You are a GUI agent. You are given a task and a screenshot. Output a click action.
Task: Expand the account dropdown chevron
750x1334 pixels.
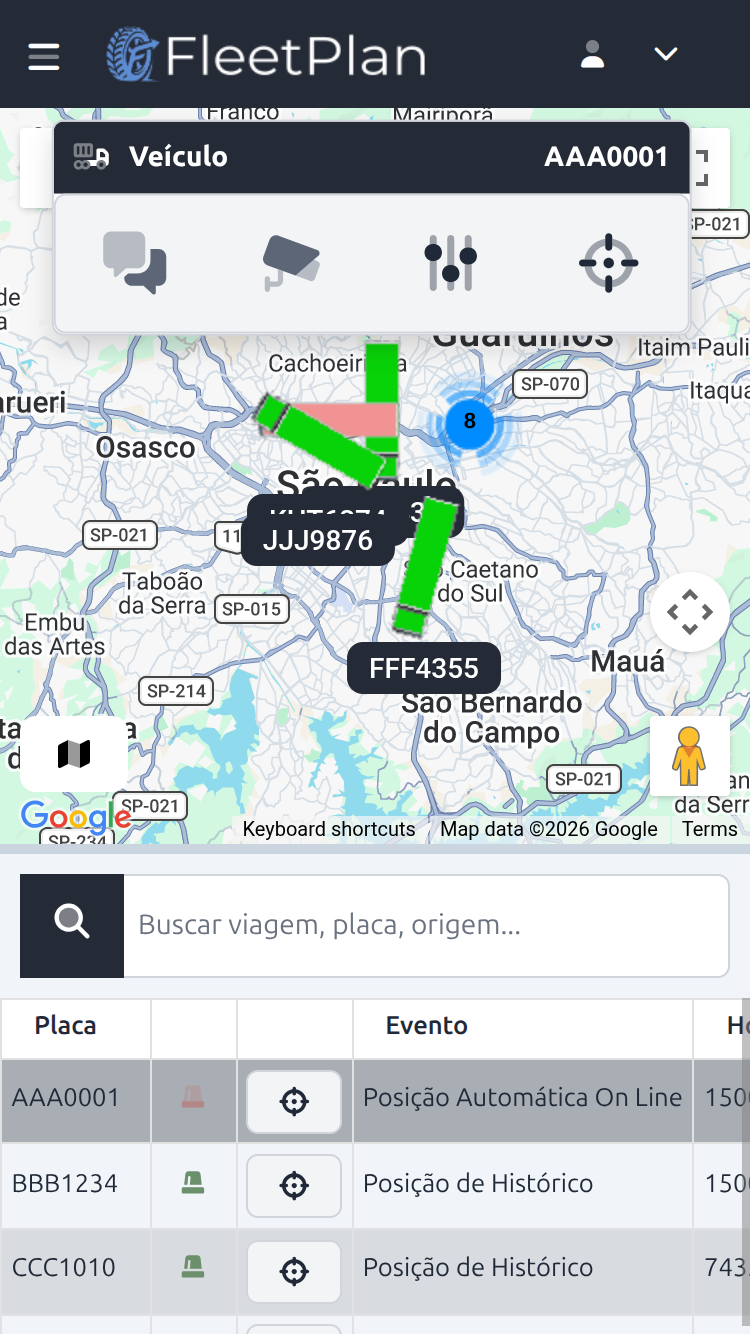click(x=666, y=55)
